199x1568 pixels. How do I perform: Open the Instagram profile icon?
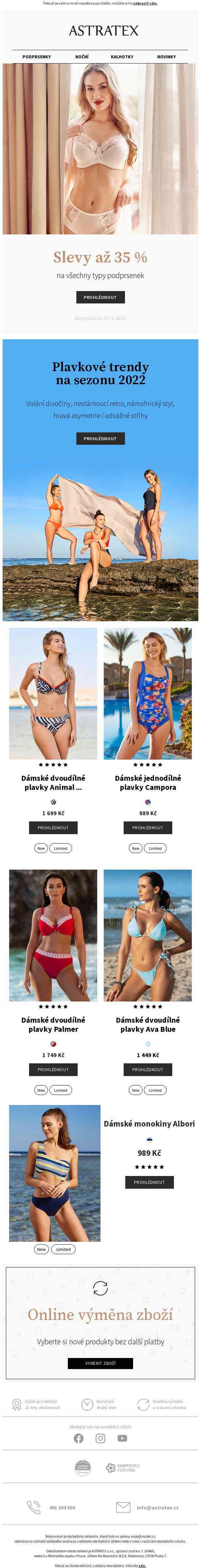coord(100,1438)
